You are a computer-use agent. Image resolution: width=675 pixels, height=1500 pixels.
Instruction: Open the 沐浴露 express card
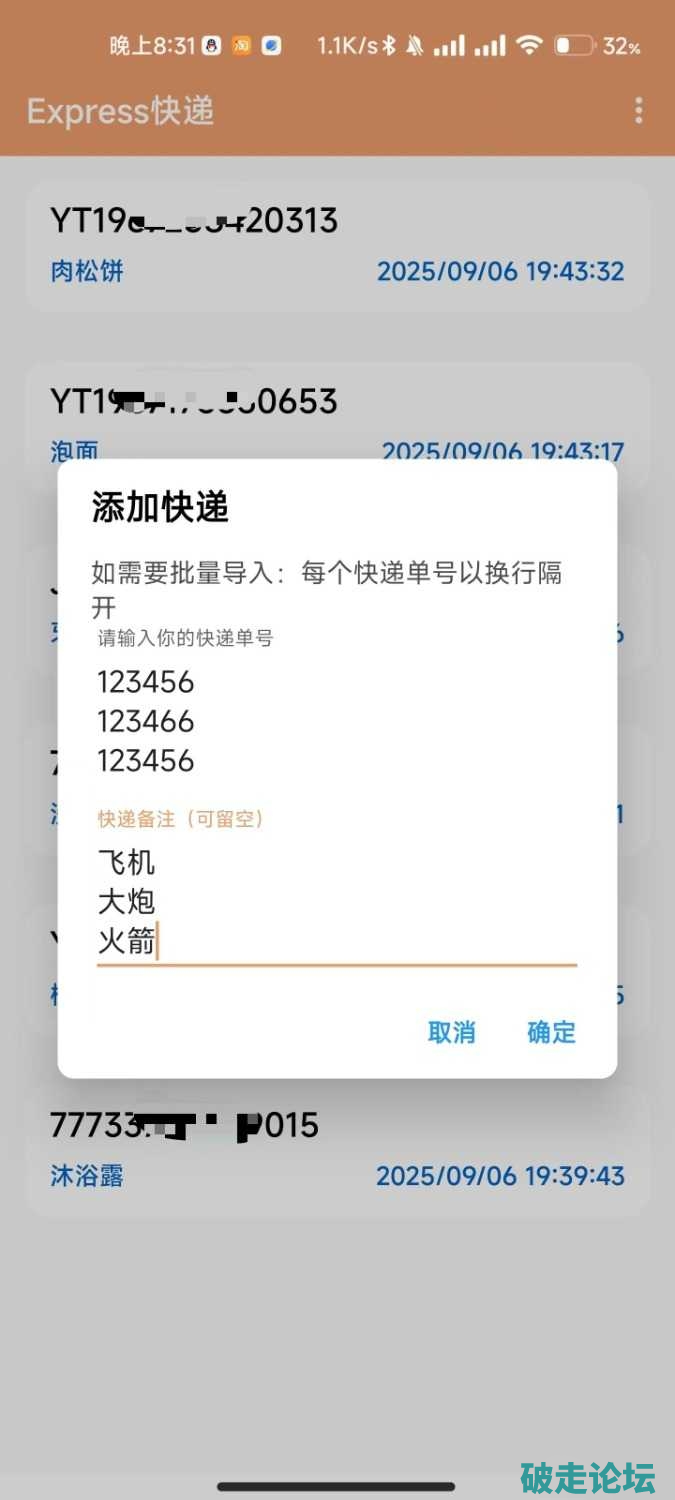click(x=337, y=1150)
